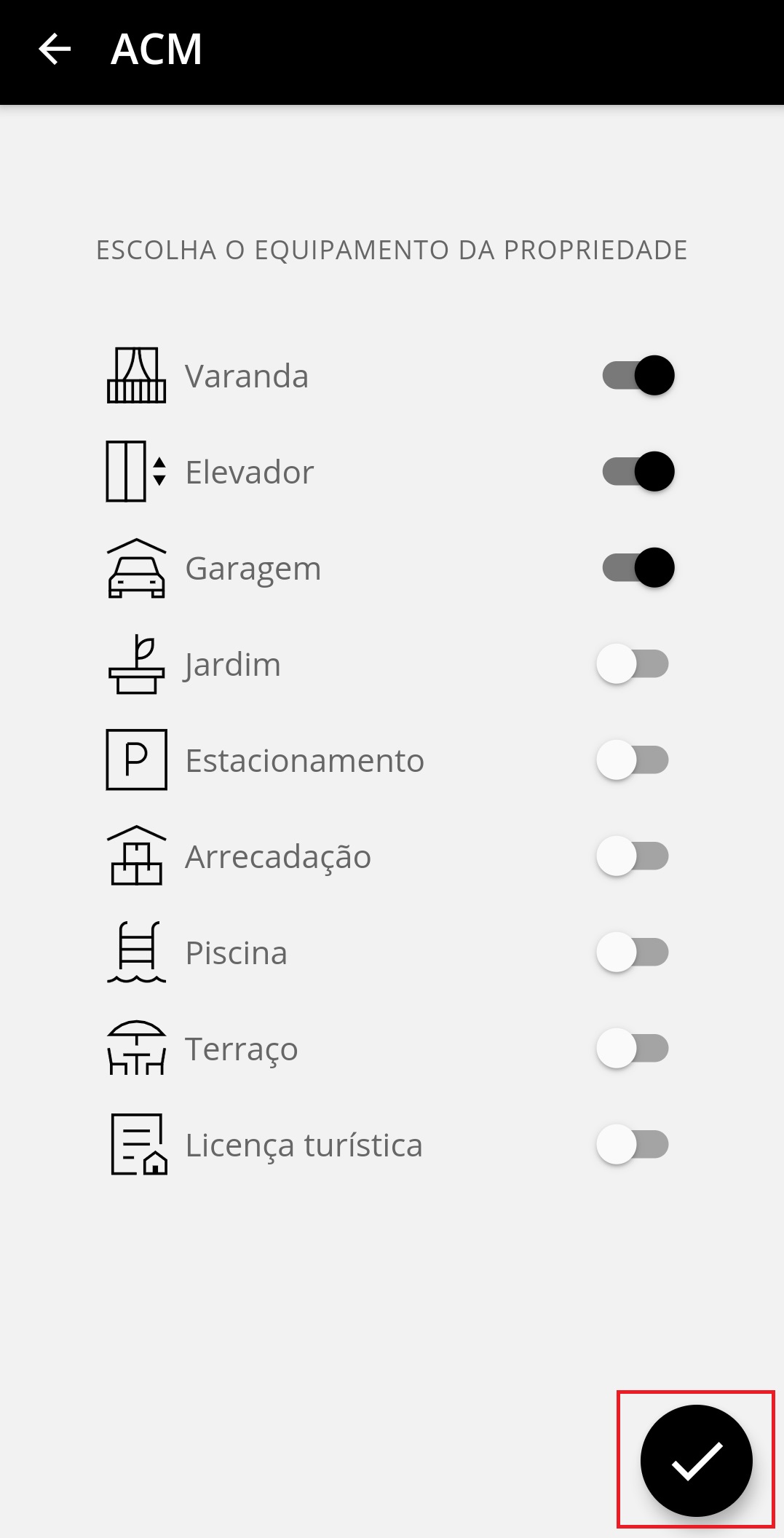Enable the Piscina option
Screen dimensions: 784x1538
click(x=633, y=953)
